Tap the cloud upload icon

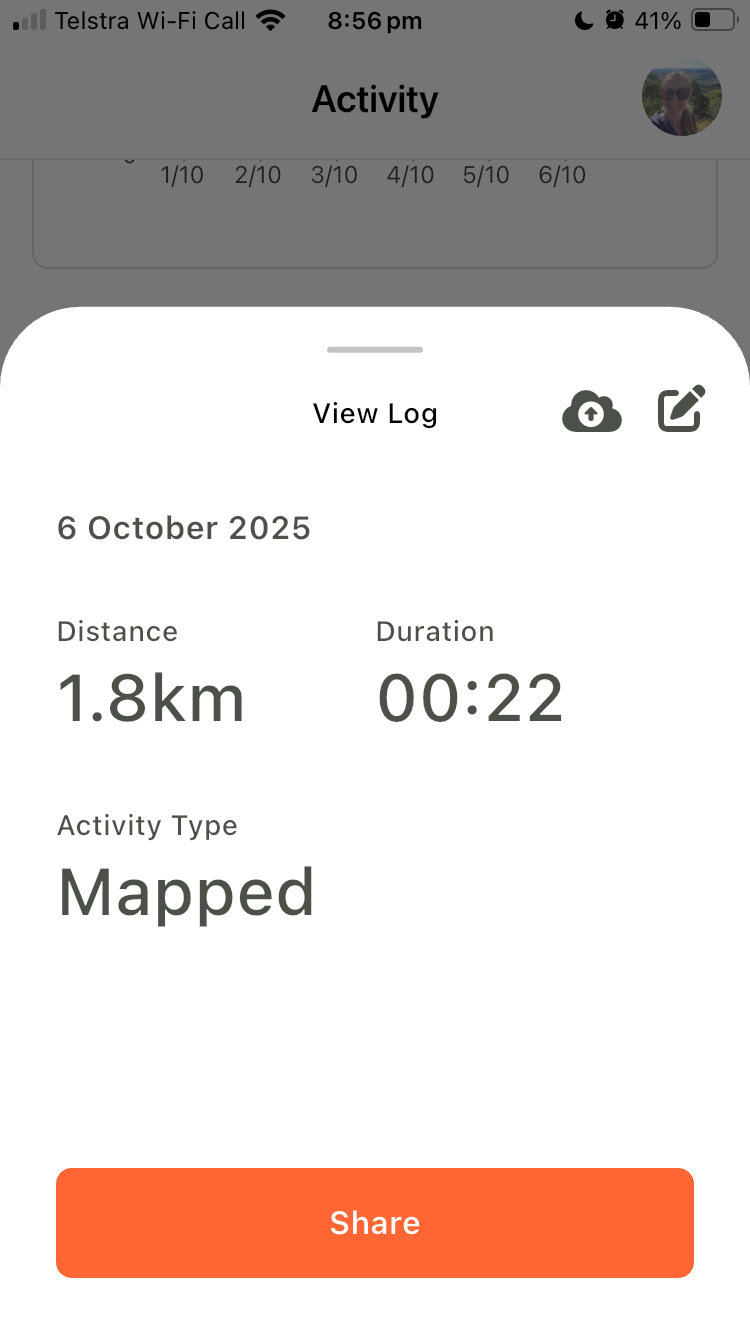pyautogui.click(x=592, y=412)
